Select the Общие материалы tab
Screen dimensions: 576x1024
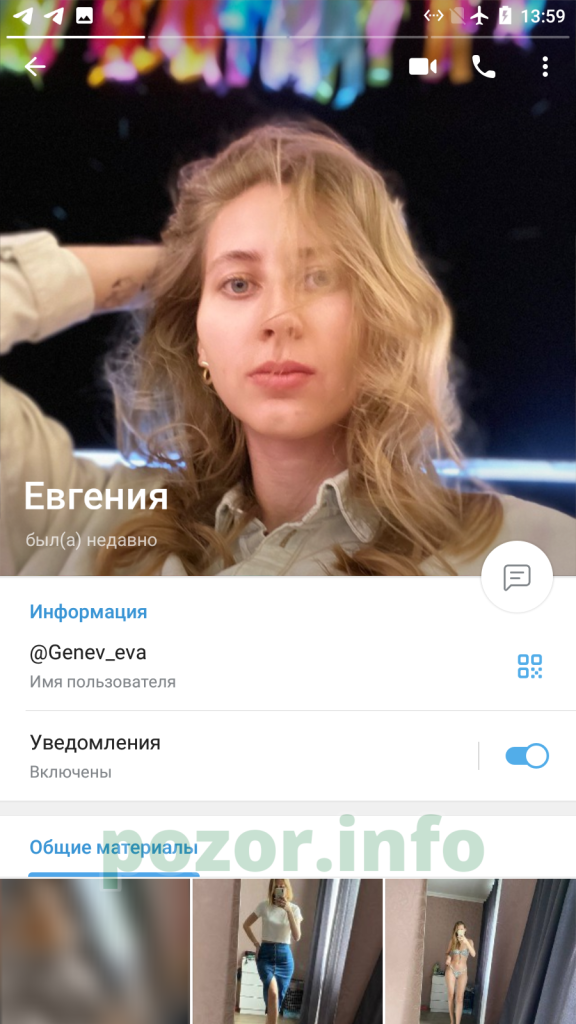tap(114, 848)
